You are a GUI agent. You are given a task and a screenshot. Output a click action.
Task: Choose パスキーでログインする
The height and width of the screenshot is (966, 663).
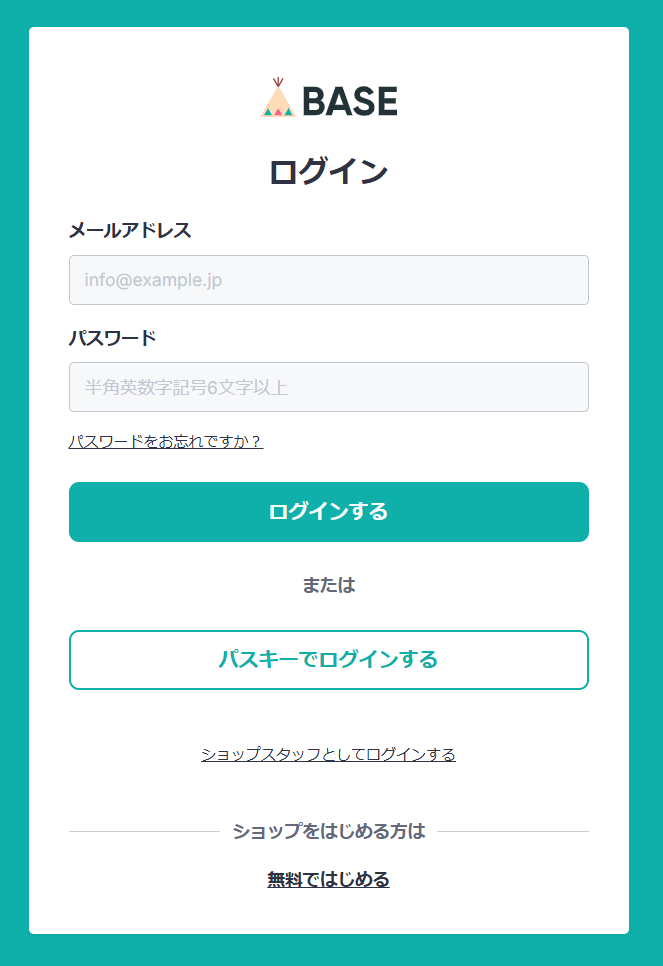click(328, 660)
